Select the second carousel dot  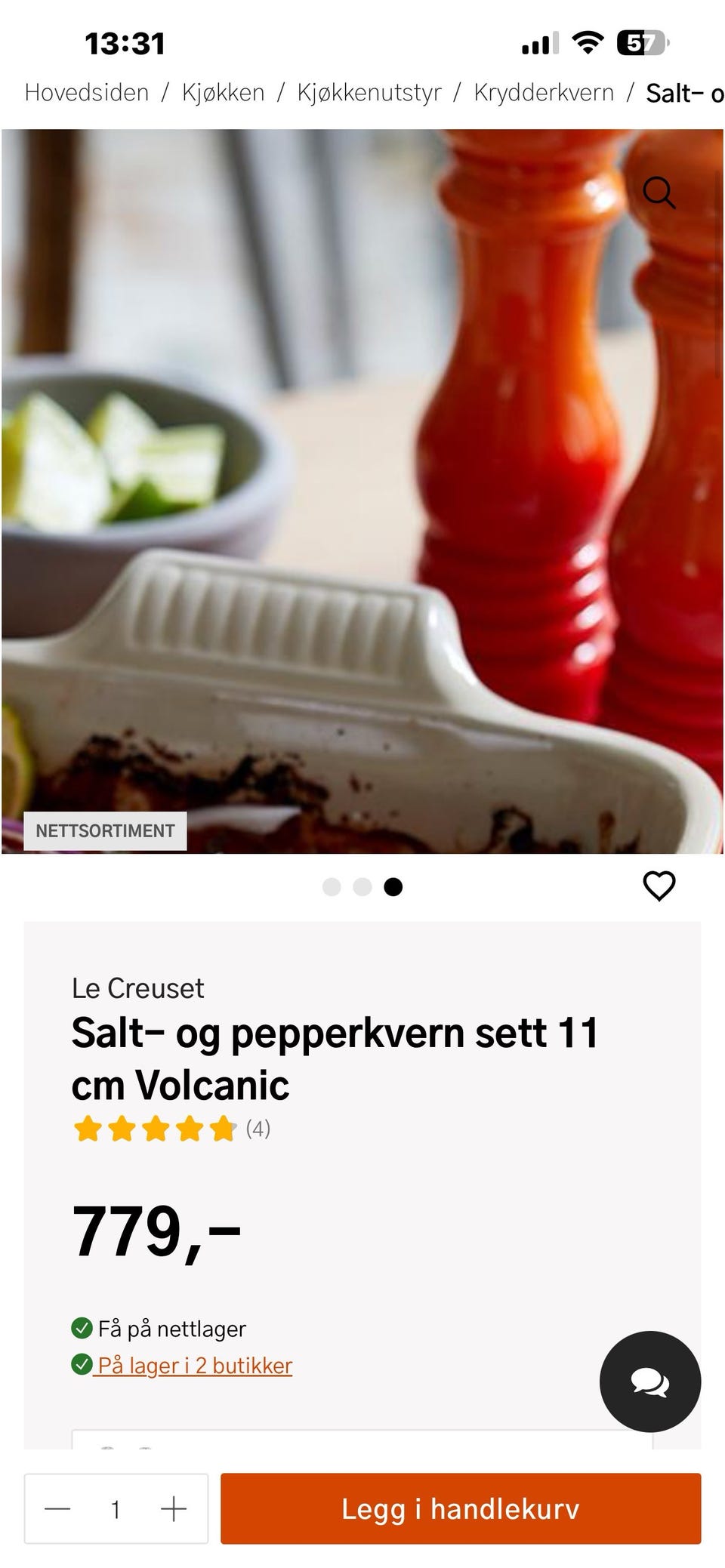point(362,886)
